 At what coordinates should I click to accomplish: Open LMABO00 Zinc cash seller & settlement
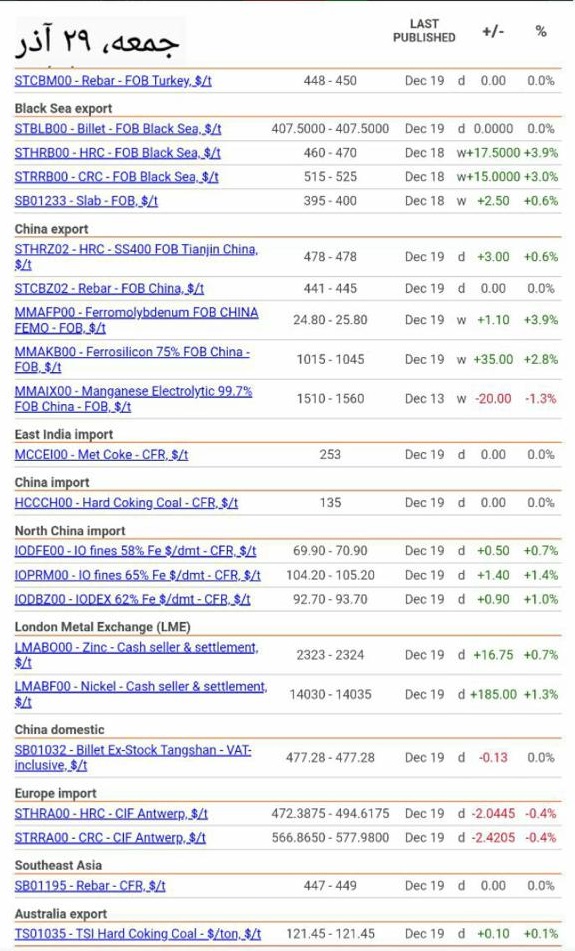coord(136,655)
